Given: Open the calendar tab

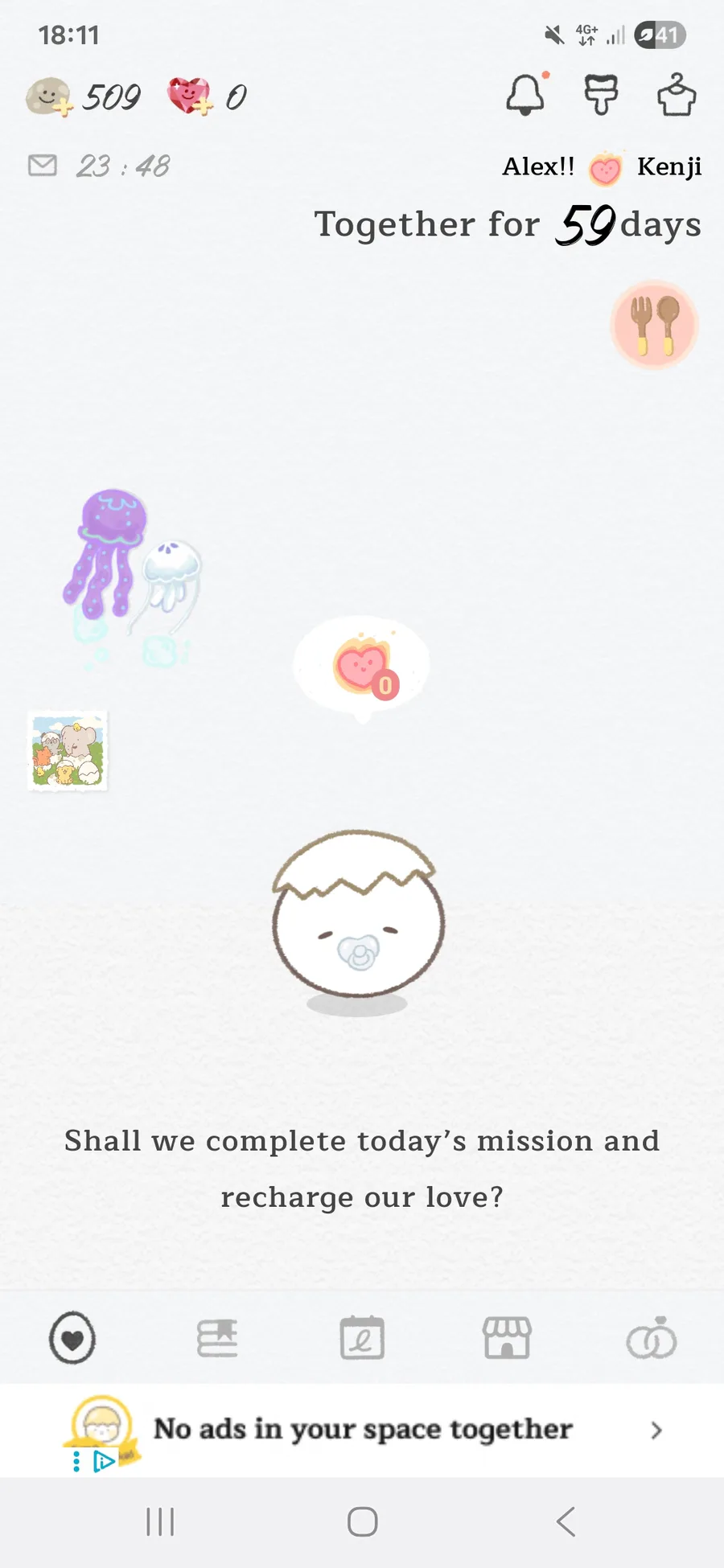Looking at the screenshot, I should (362, 1338).
